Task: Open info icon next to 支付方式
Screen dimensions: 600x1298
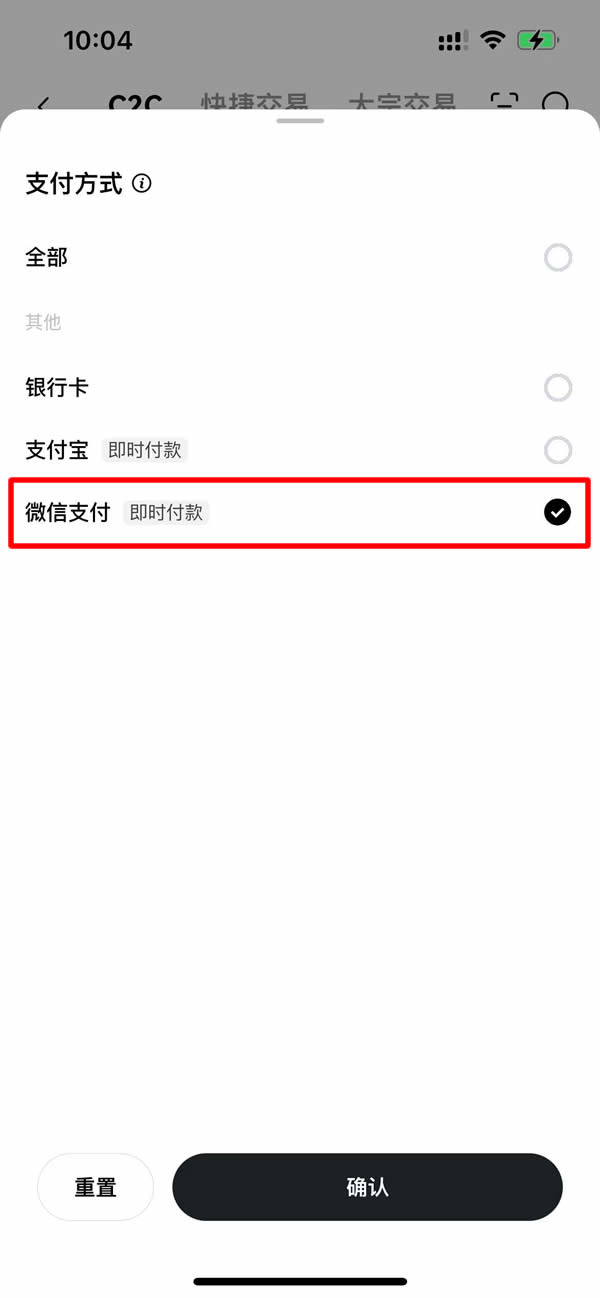Action: pyautogui.click(x=142, y=184)
